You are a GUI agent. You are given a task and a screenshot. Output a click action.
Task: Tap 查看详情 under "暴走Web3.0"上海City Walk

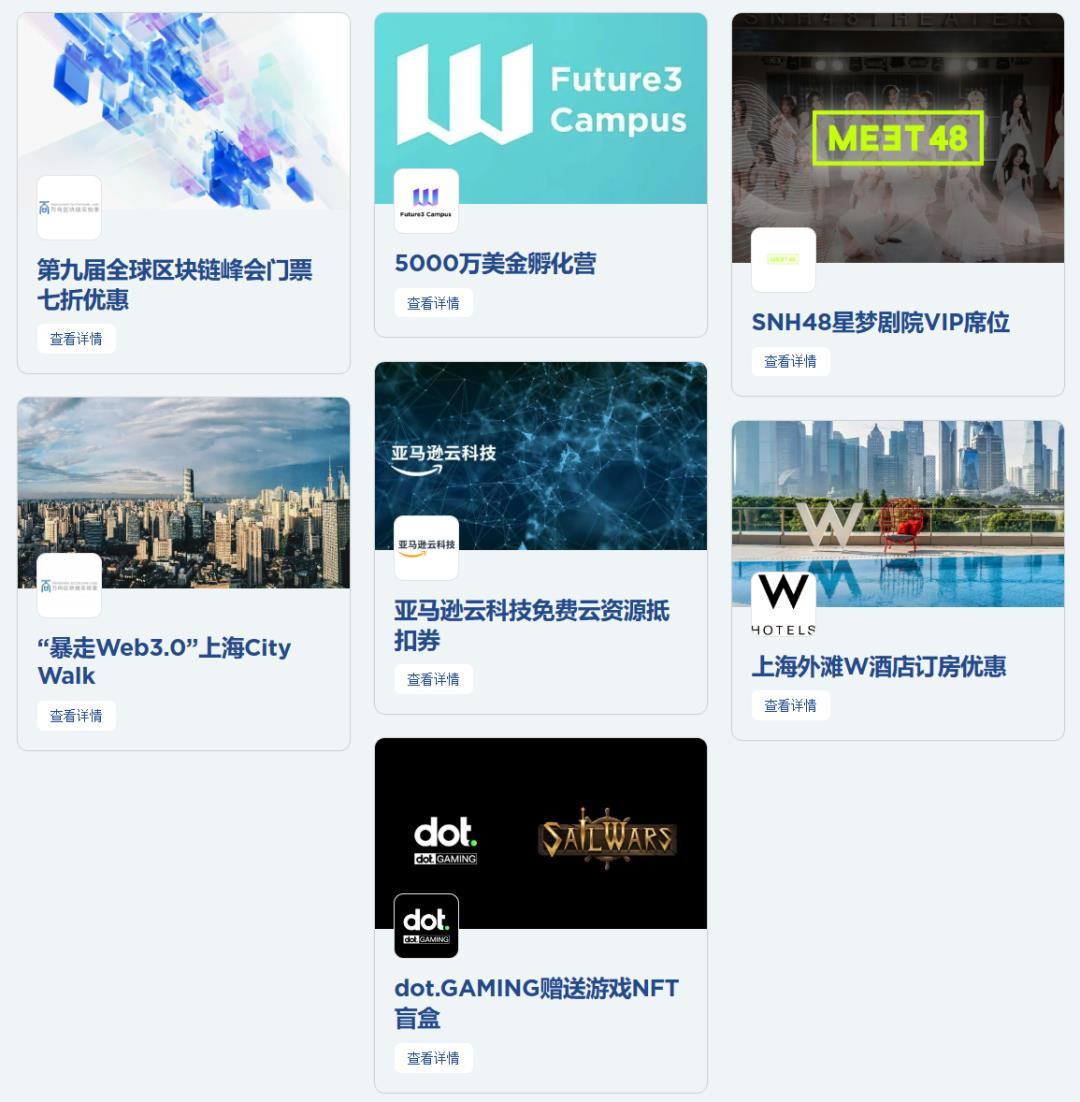click(76, 716)
